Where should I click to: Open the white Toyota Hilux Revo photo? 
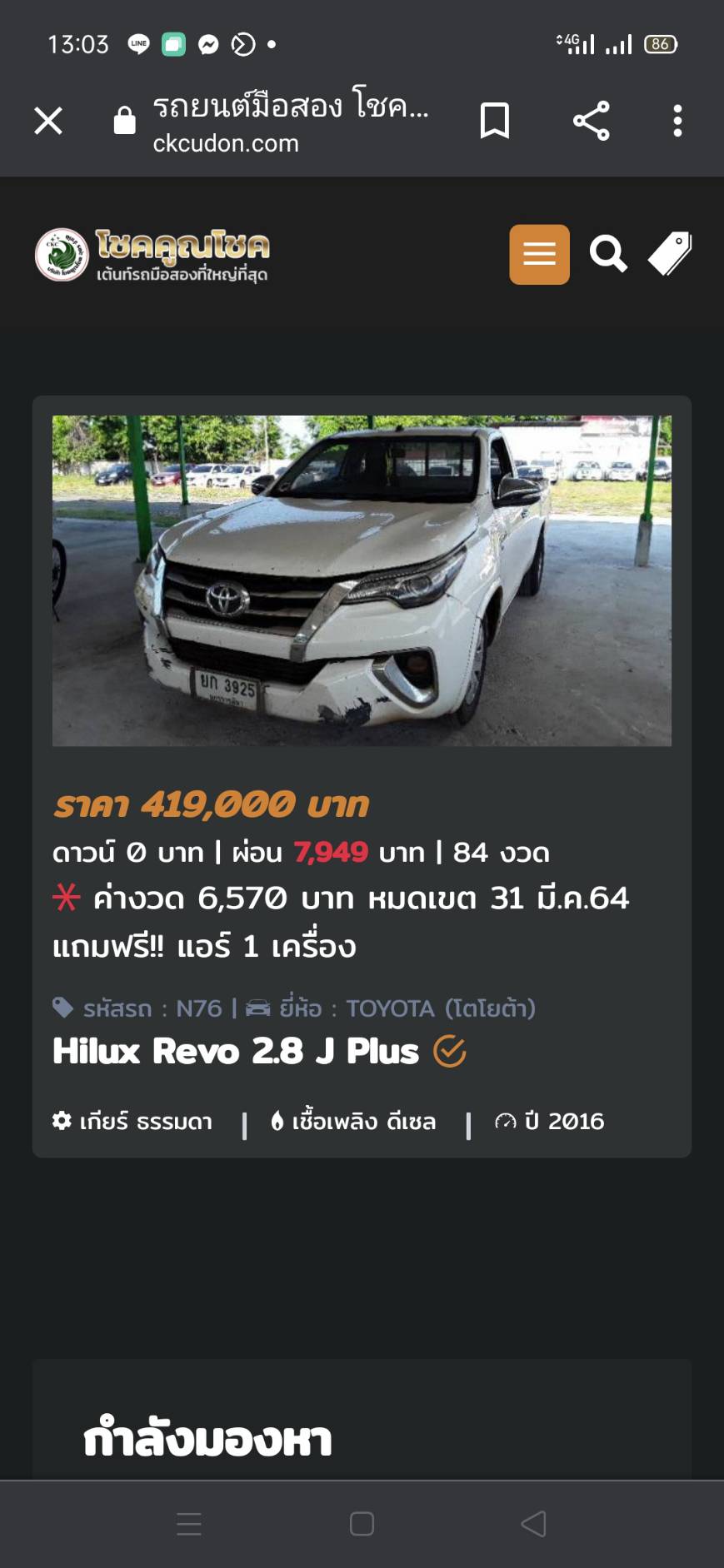[362, 580]
